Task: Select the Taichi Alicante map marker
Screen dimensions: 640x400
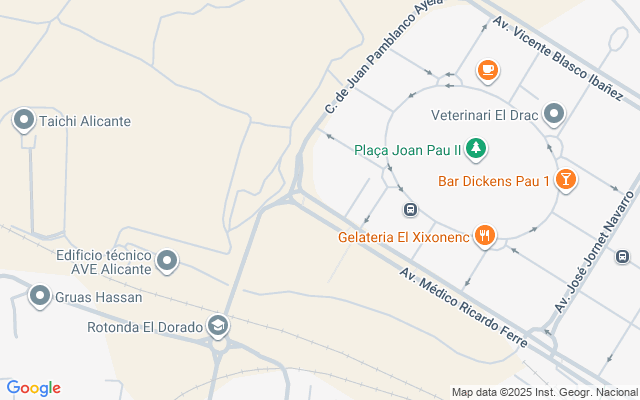Action: tap(24, 121)
